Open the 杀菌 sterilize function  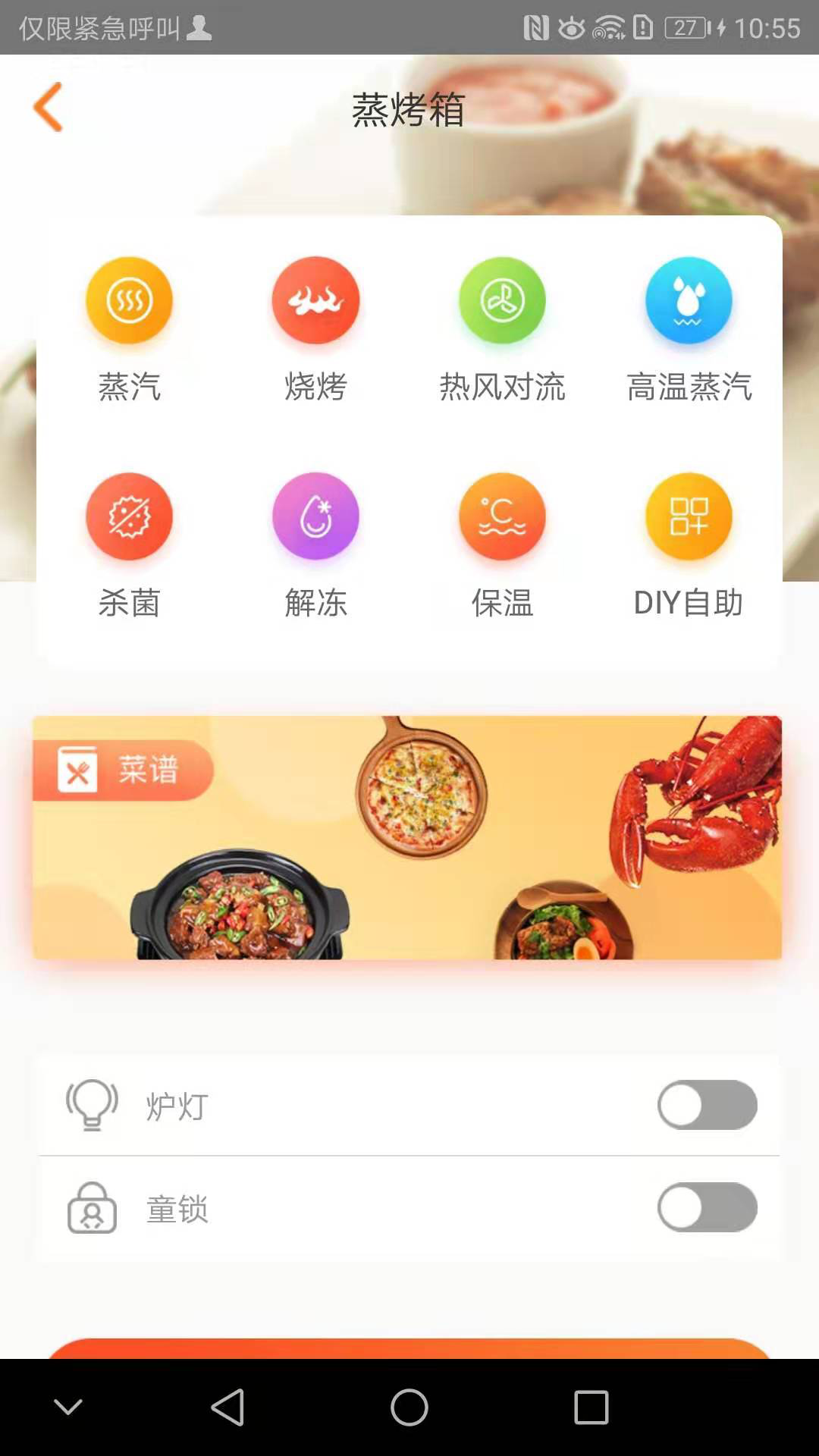point(129,516)
